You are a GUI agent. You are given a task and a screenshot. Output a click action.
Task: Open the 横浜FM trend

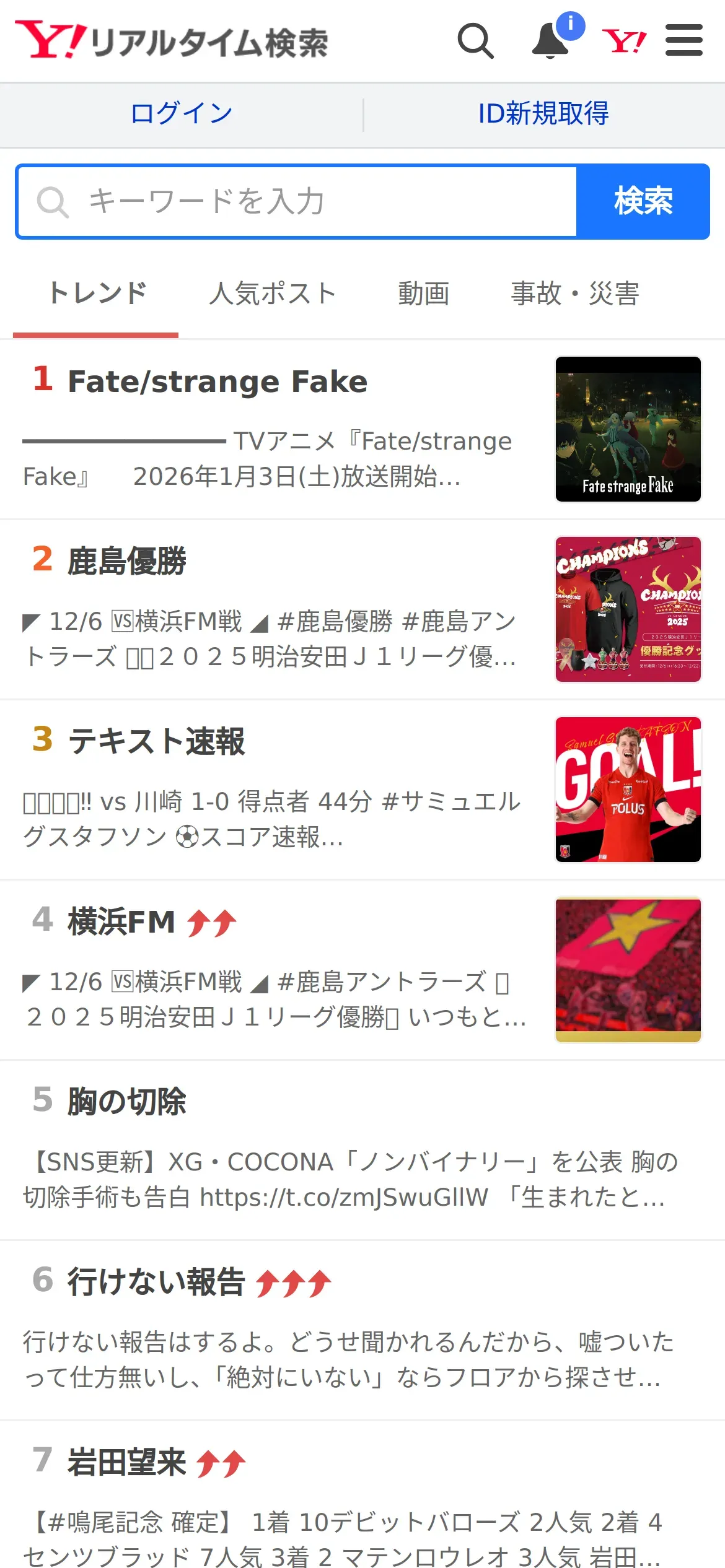[x=121, y=921]
